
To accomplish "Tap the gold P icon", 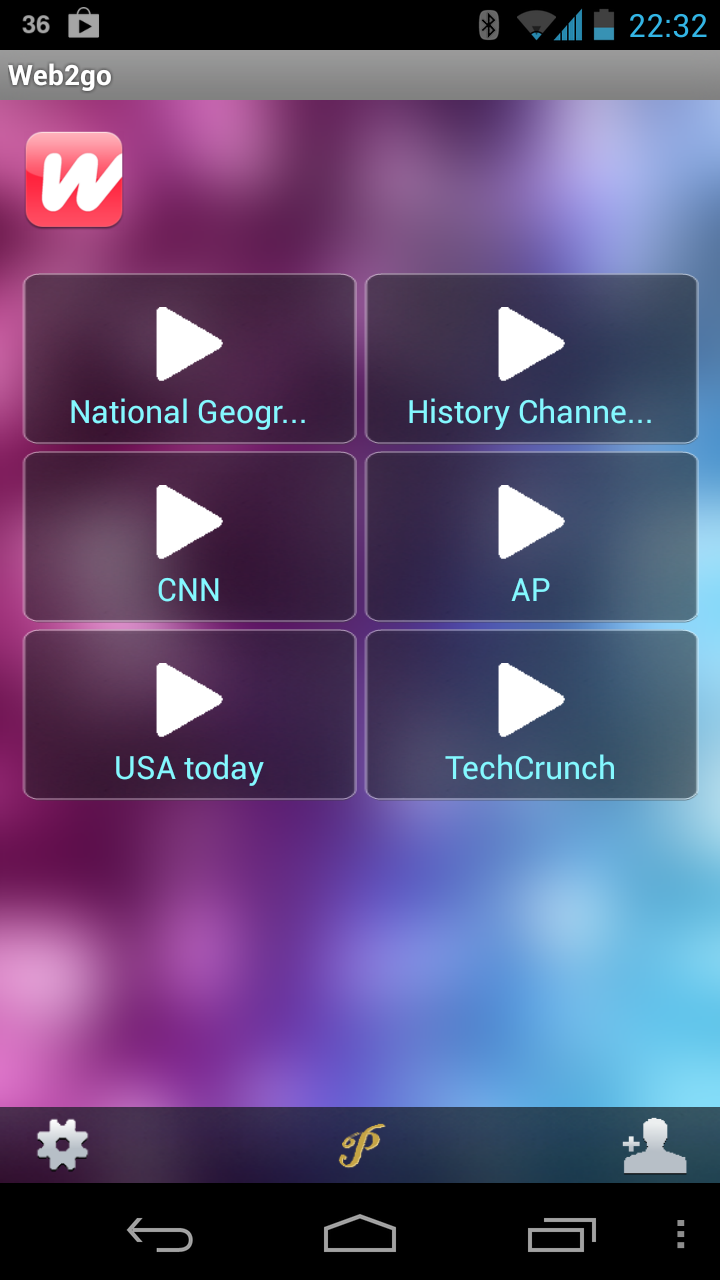I will click(361, 1145).
